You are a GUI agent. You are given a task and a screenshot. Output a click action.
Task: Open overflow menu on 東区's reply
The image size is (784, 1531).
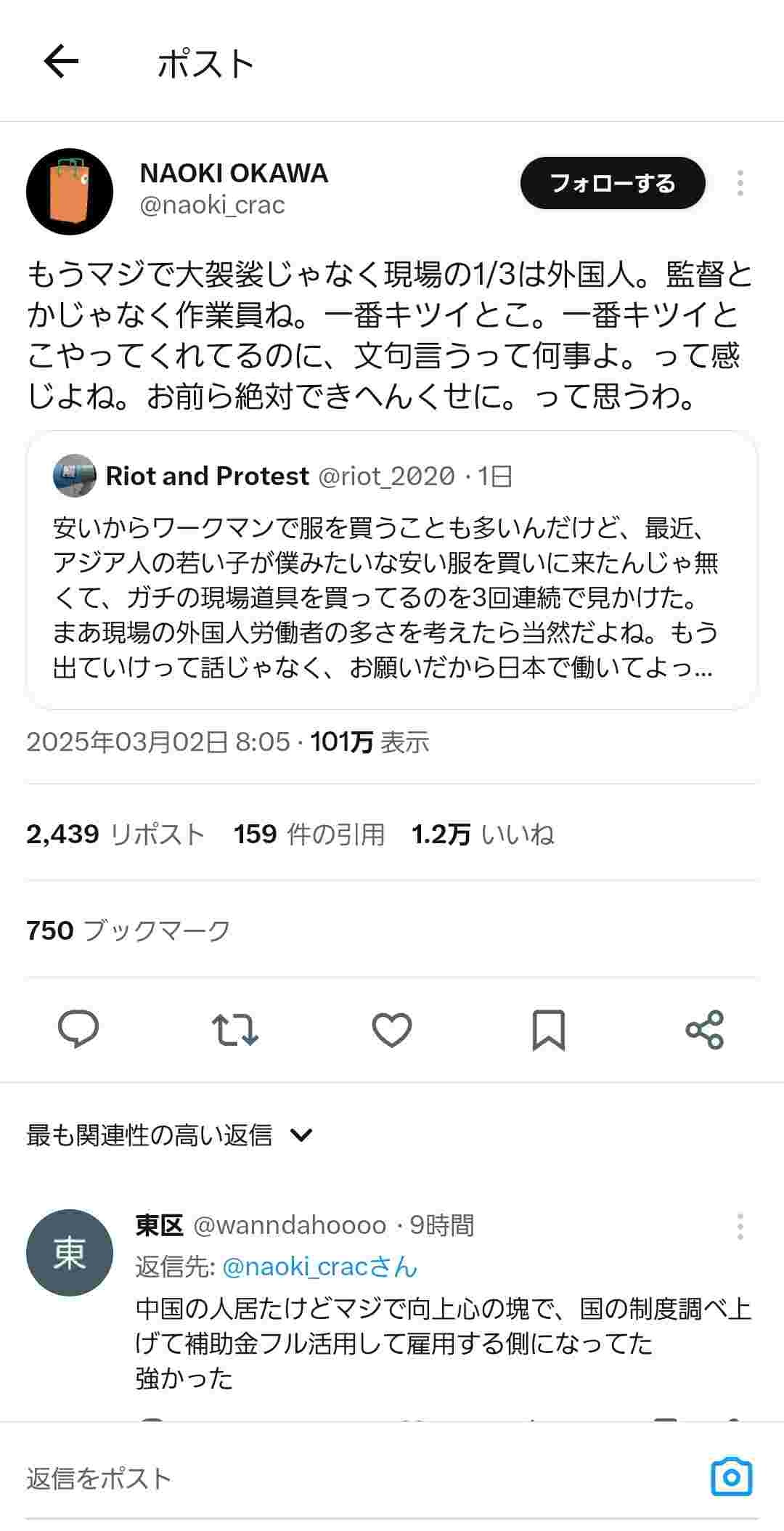pyautogui.click(x=740, y=1226)
